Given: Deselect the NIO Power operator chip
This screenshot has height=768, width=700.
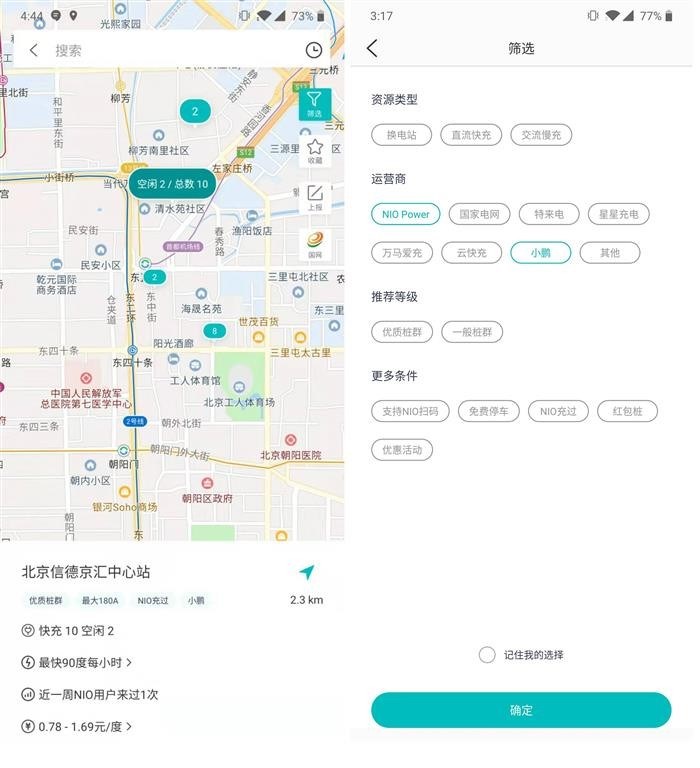Looking at the screenshot, I should point(404,214).
